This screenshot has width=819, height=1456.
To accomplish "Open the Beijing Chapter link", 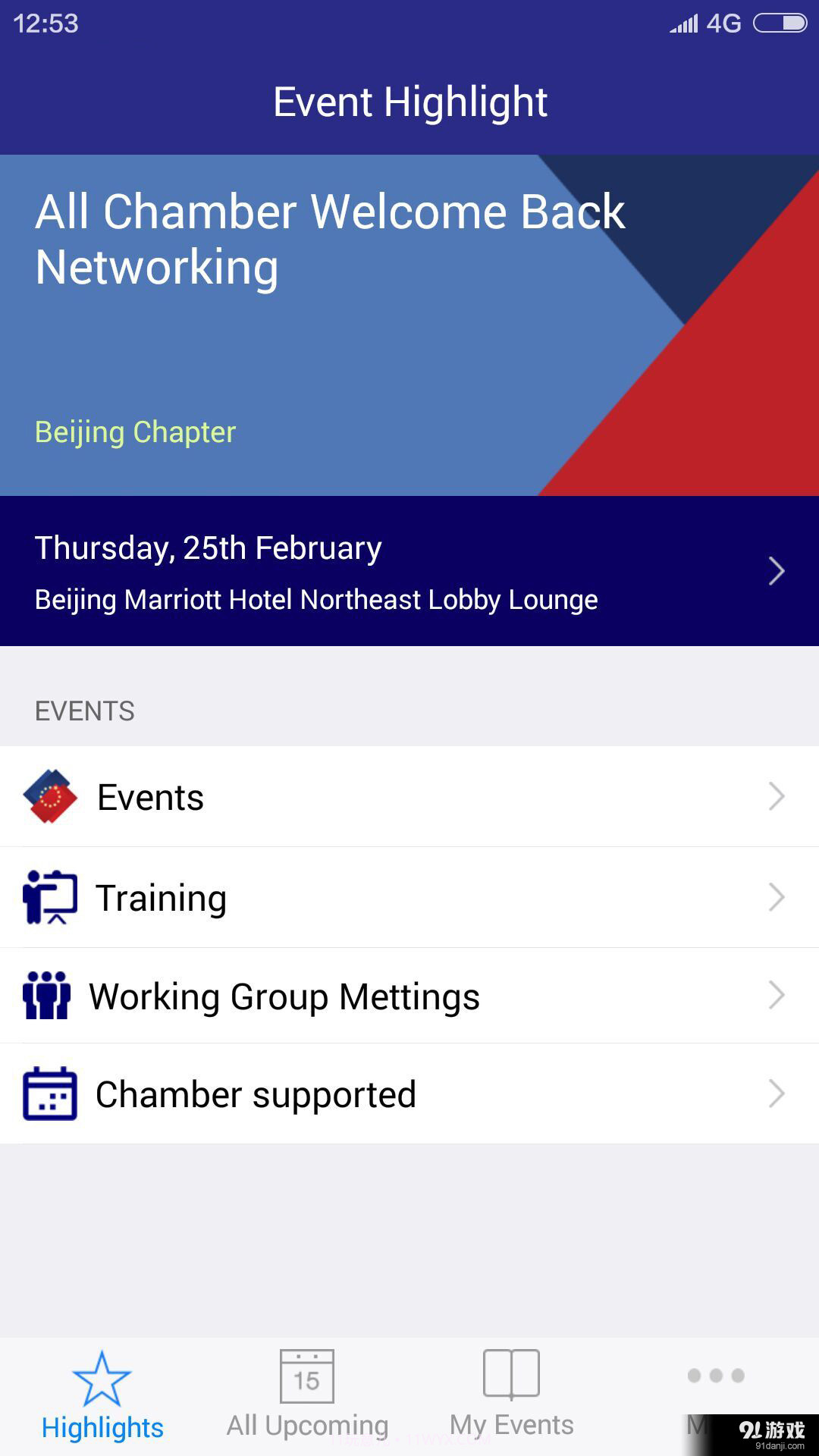I will pyautogui.click(x=133, y=432).
